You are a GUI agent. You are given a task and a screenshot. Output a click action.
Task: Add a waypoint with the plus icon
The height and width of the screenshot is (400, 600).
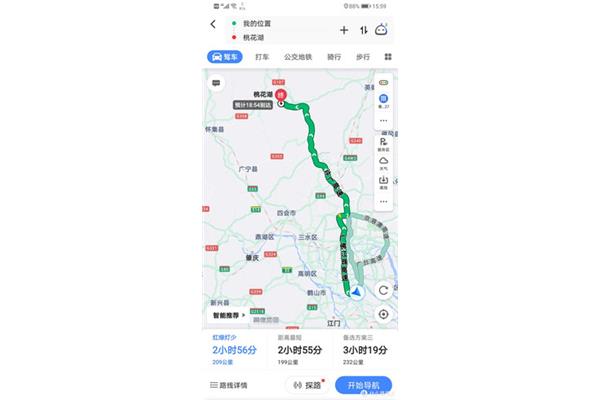(345, 30)
